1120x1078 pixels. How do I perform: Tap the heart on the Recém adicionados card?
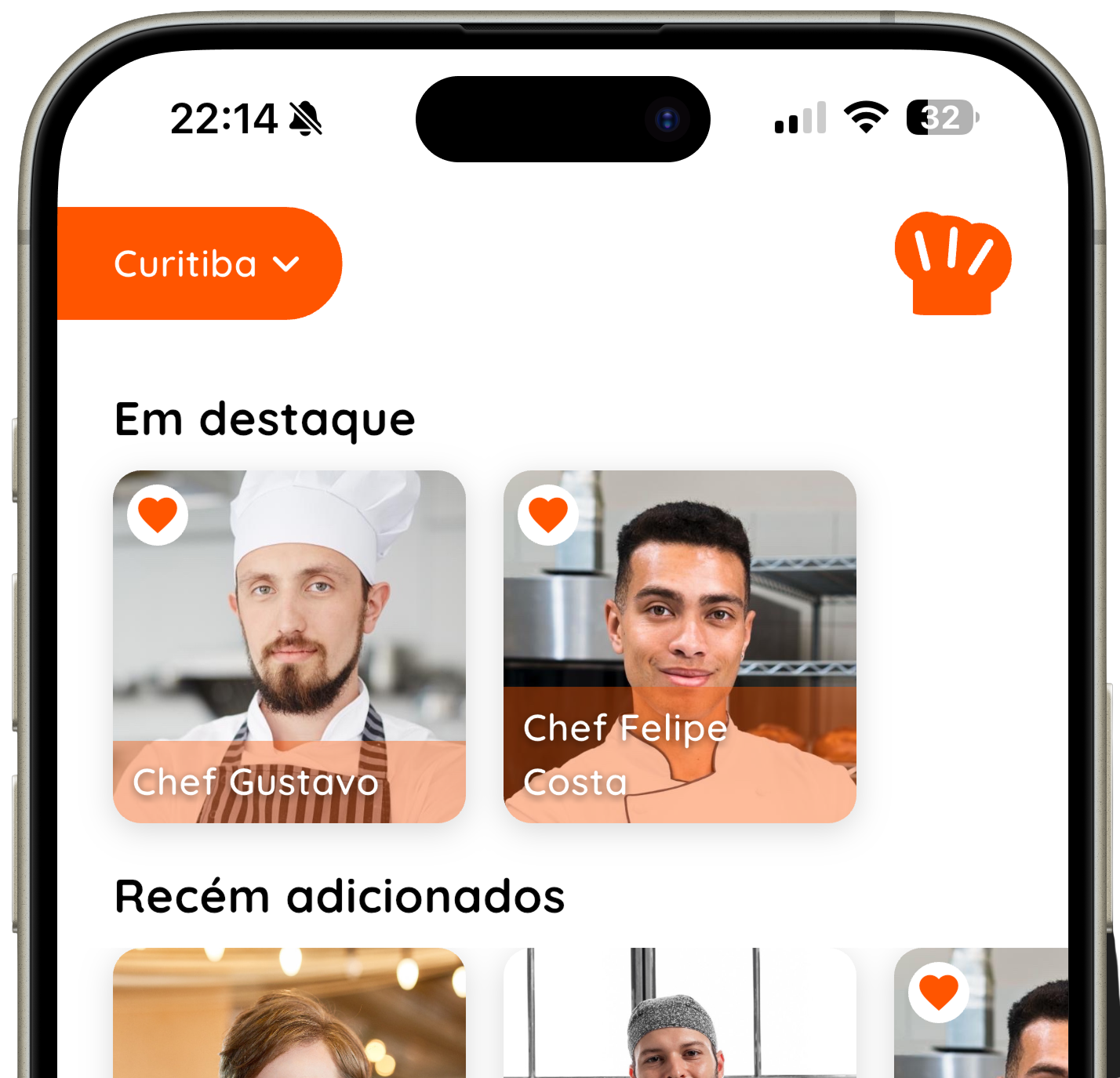click(939, 993)
